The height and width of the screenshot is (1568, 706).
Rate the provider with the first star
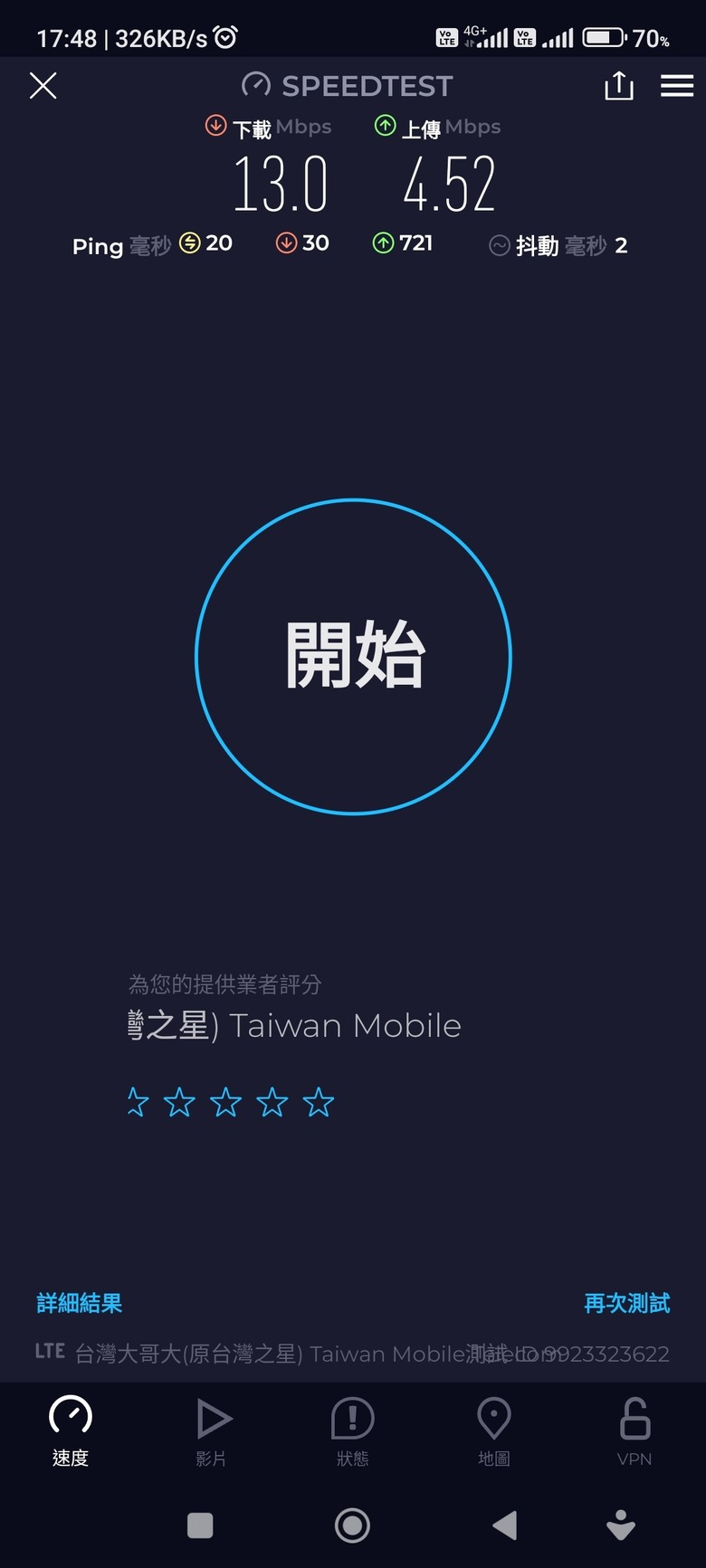(x=138, y=1102)
